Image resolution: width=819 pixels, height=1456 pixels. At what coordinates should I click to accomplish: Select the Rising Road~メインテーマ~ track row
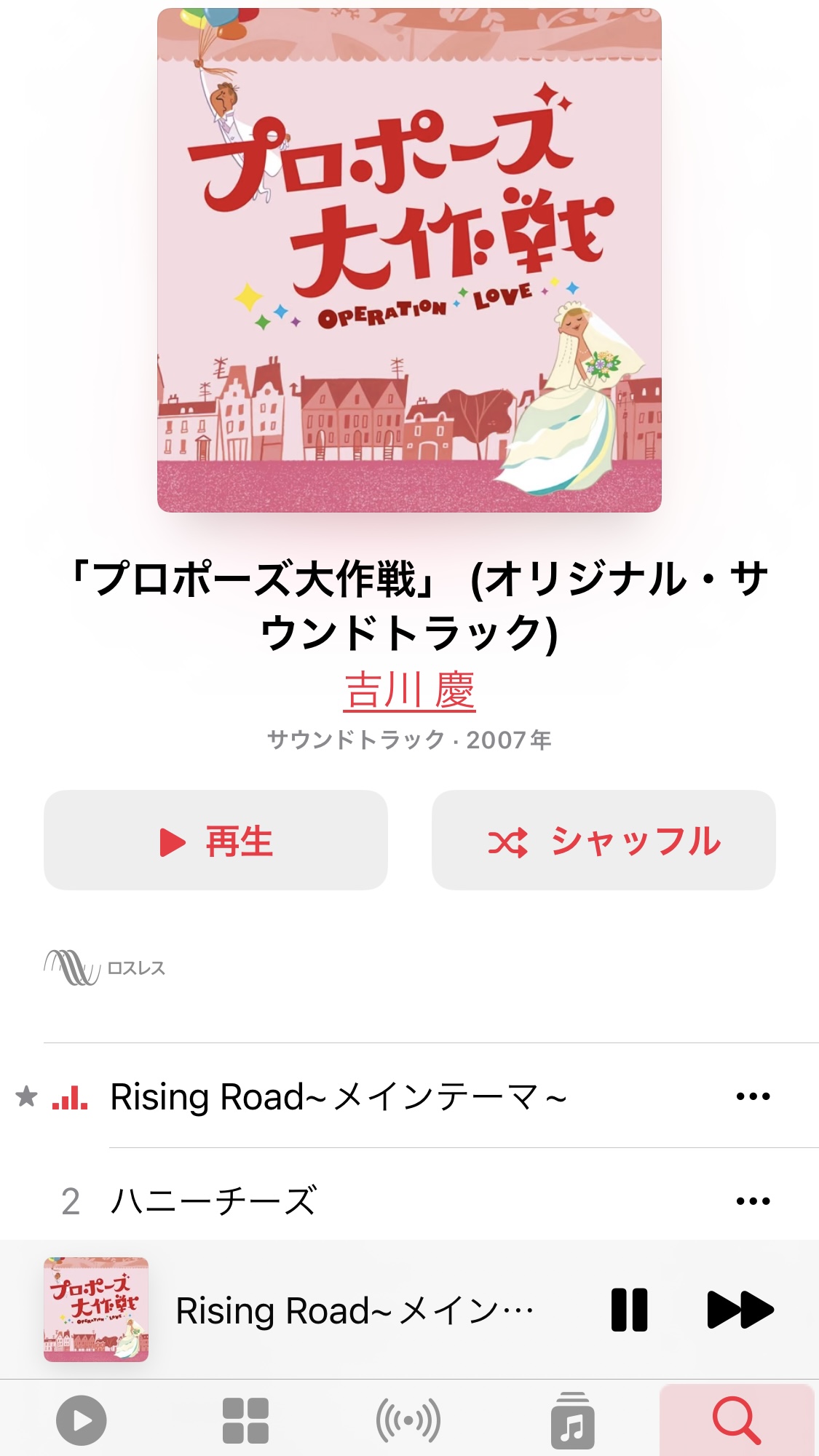(409, 1096)
